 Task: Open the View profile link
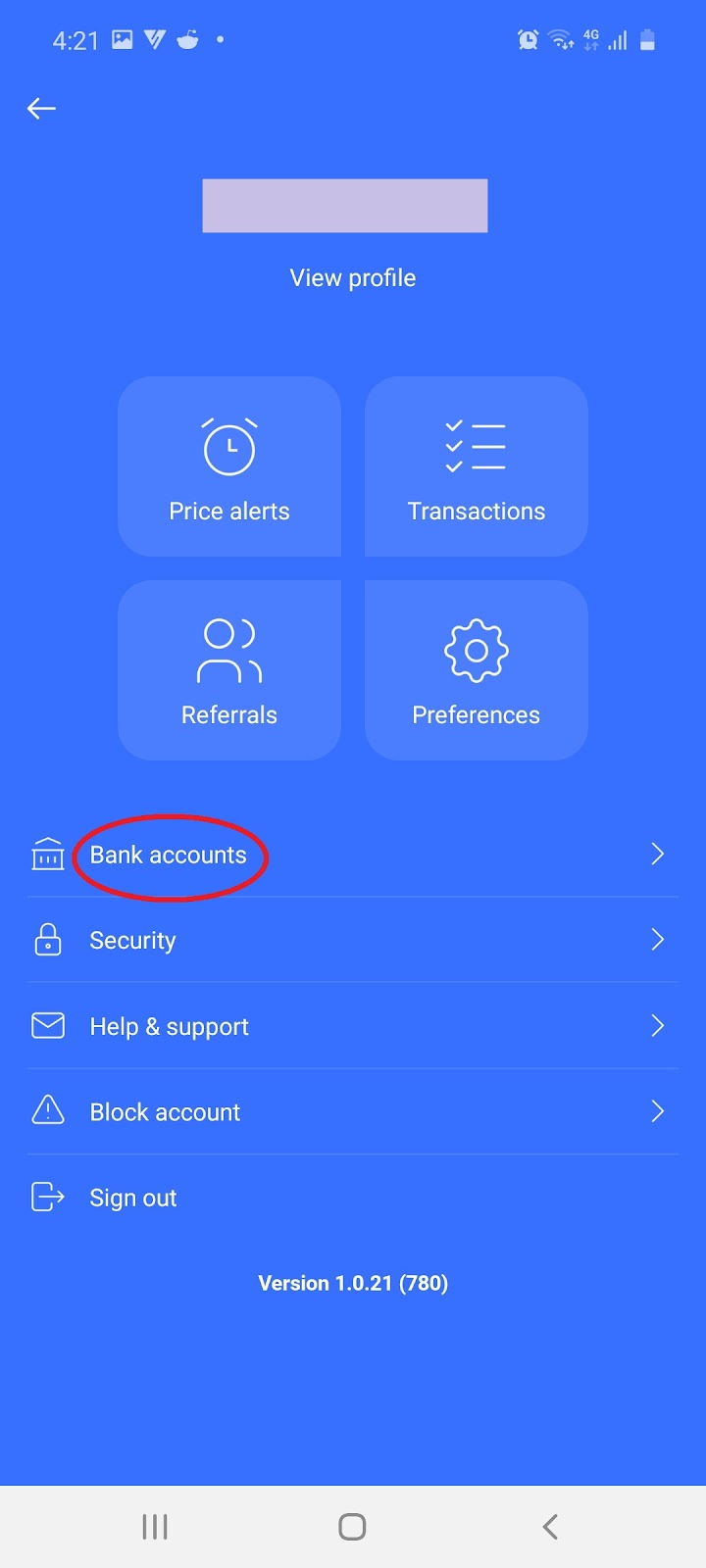352,278
